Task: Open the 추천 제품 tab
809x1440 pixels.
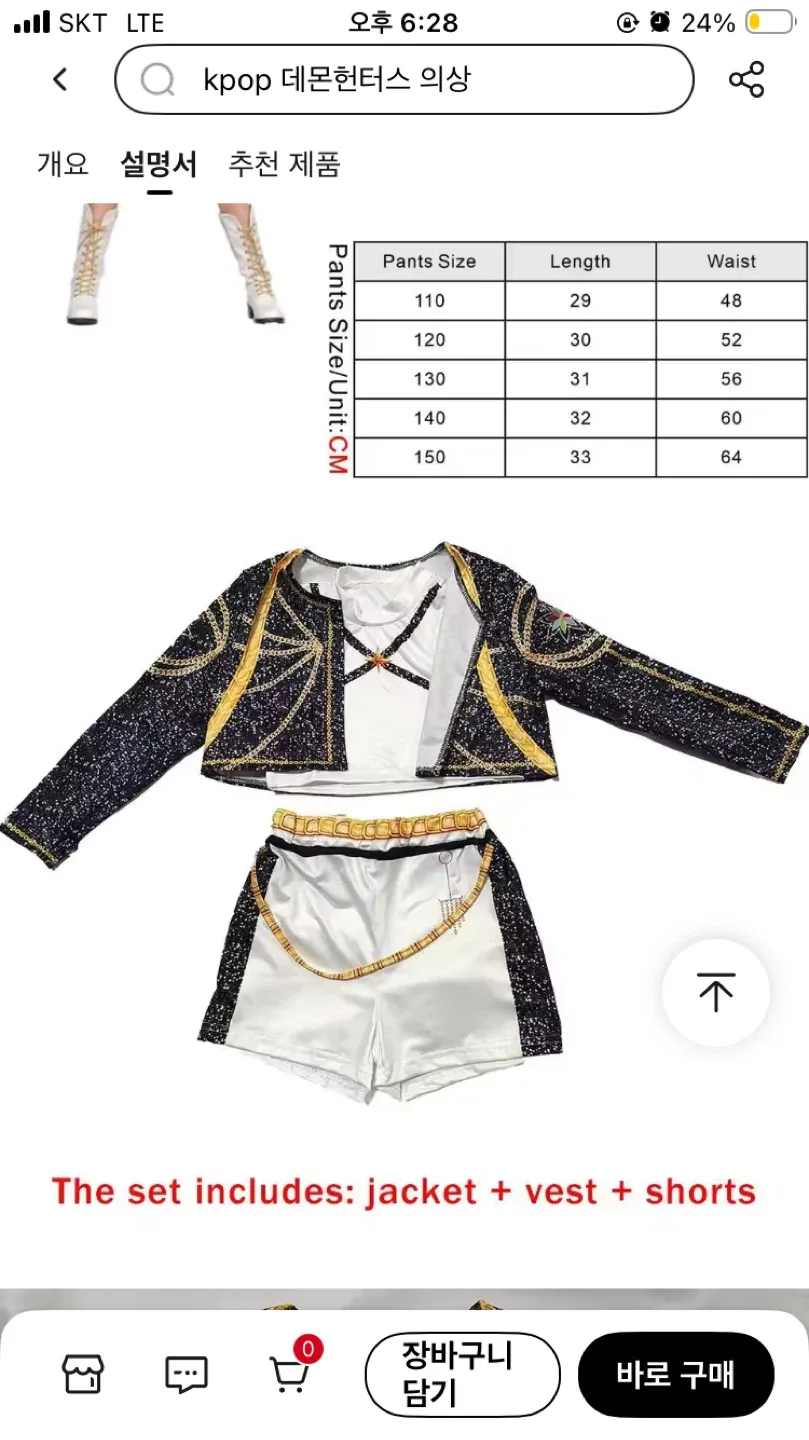Action: click(x=285, y=163)
